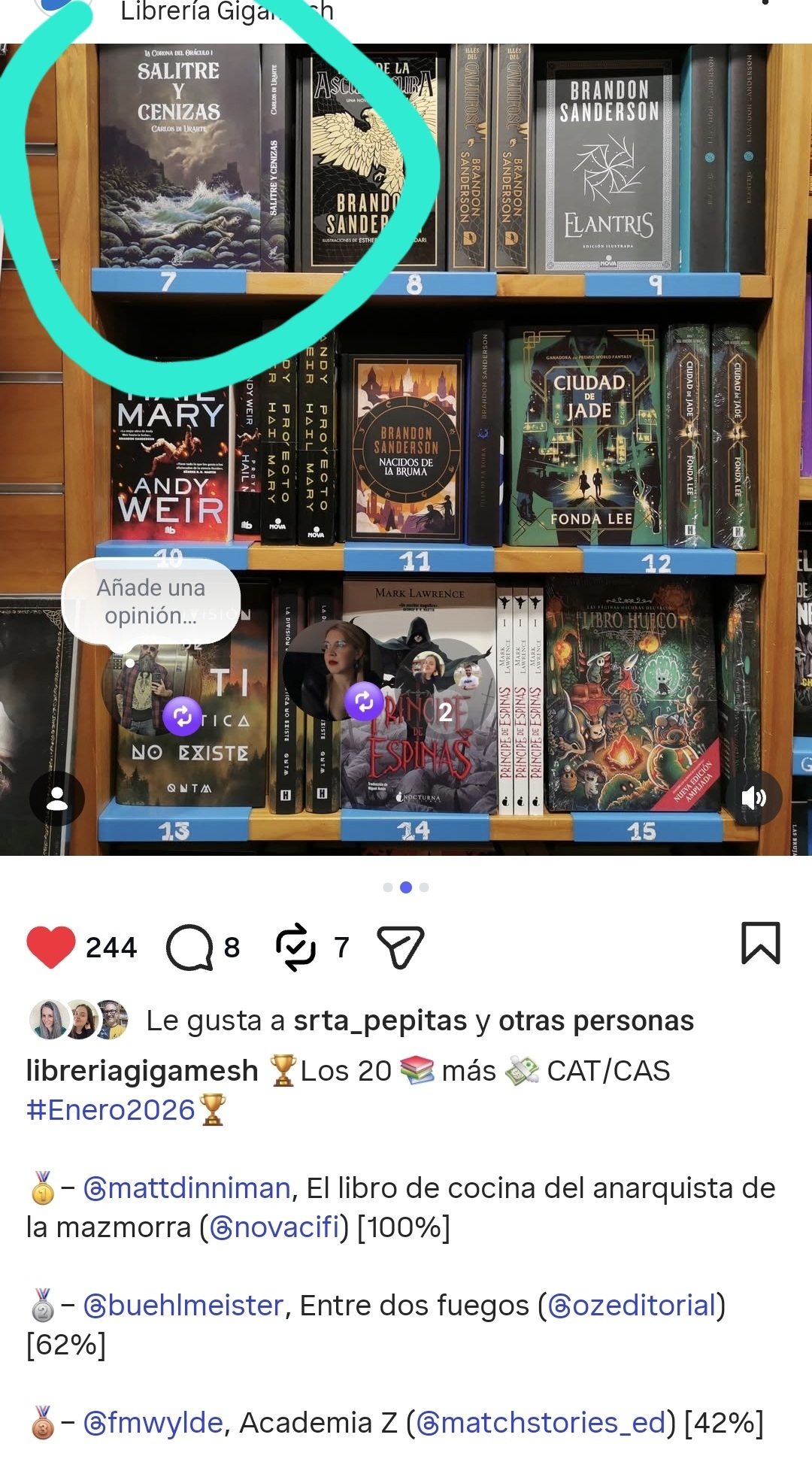See the otras personas who liked
This screenshot has width=812, height=1468.
(x=595, y=1021)
